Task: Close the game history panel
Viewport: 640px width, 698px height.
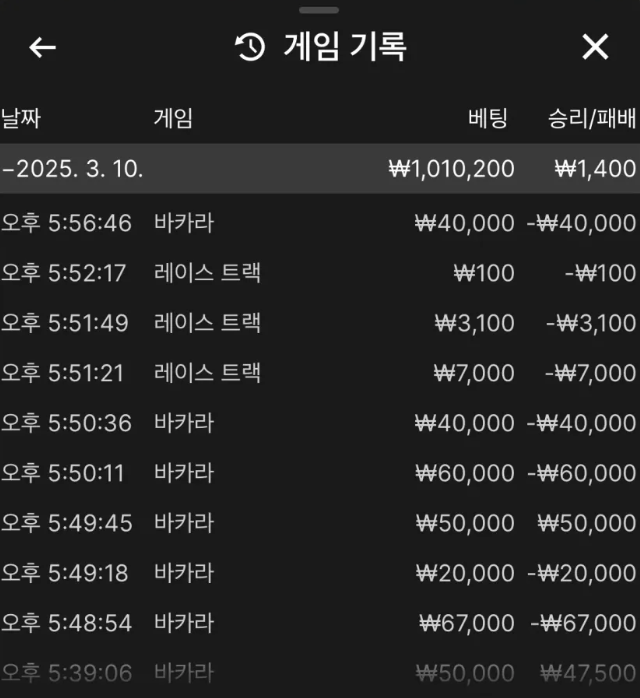Action: tap(595, 47)
